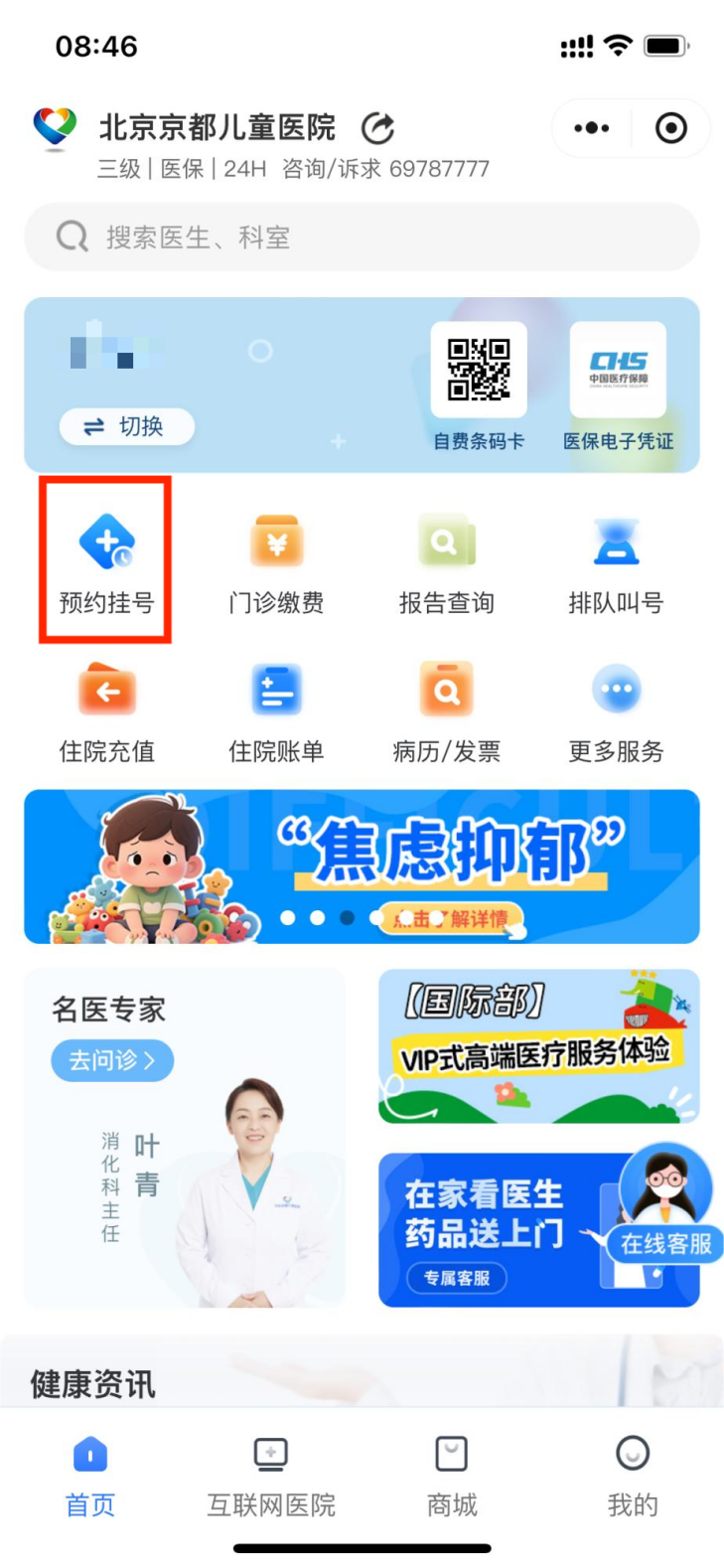Open 门诊缴费 outpatient payment
This screenshot has width=724, height=1568.
276,561
